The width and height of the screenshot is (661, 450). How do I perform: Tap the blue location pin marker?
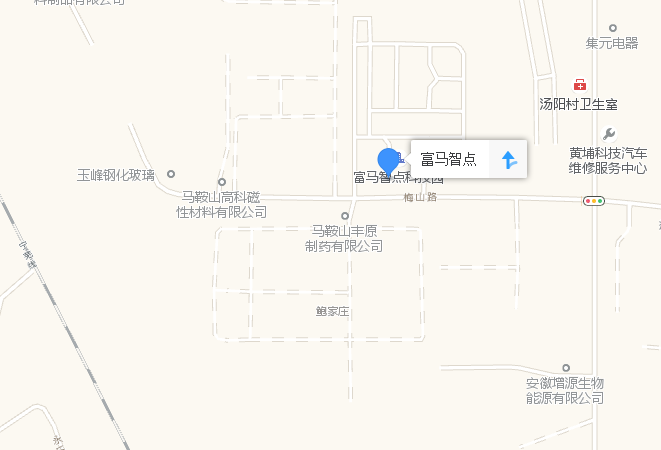(x=388, y=161)
